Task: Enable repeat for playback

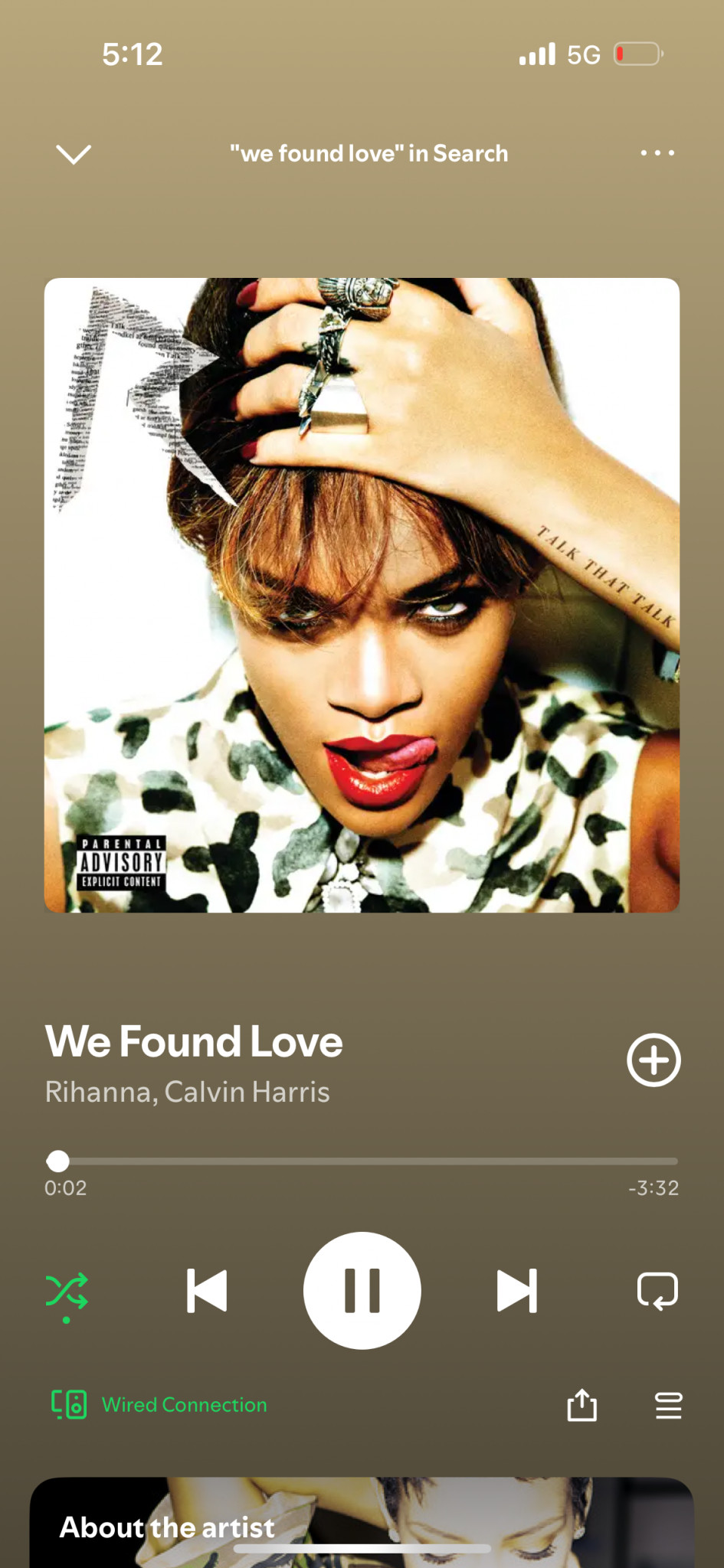Action: (657, 1291)
